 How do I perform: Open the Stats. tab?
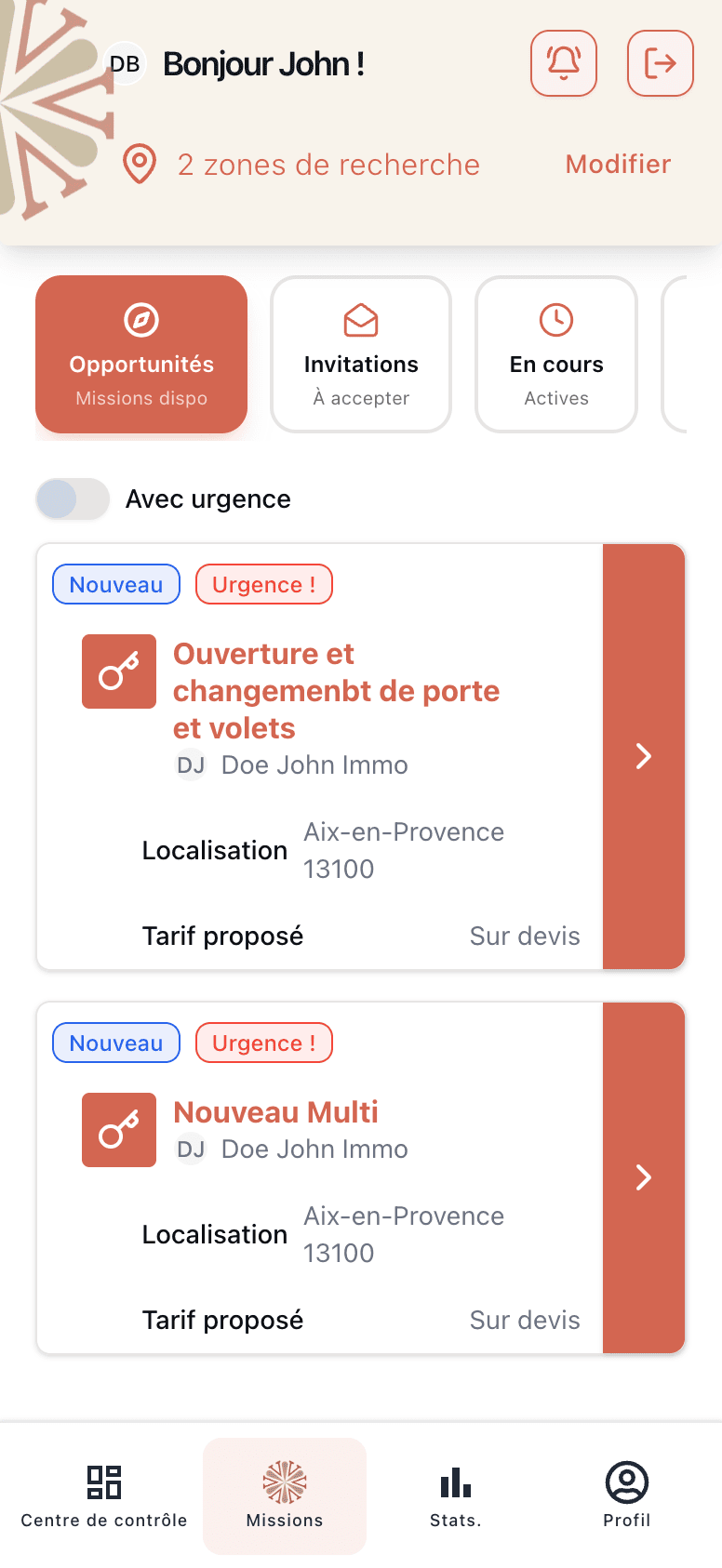coord(455,1495)
